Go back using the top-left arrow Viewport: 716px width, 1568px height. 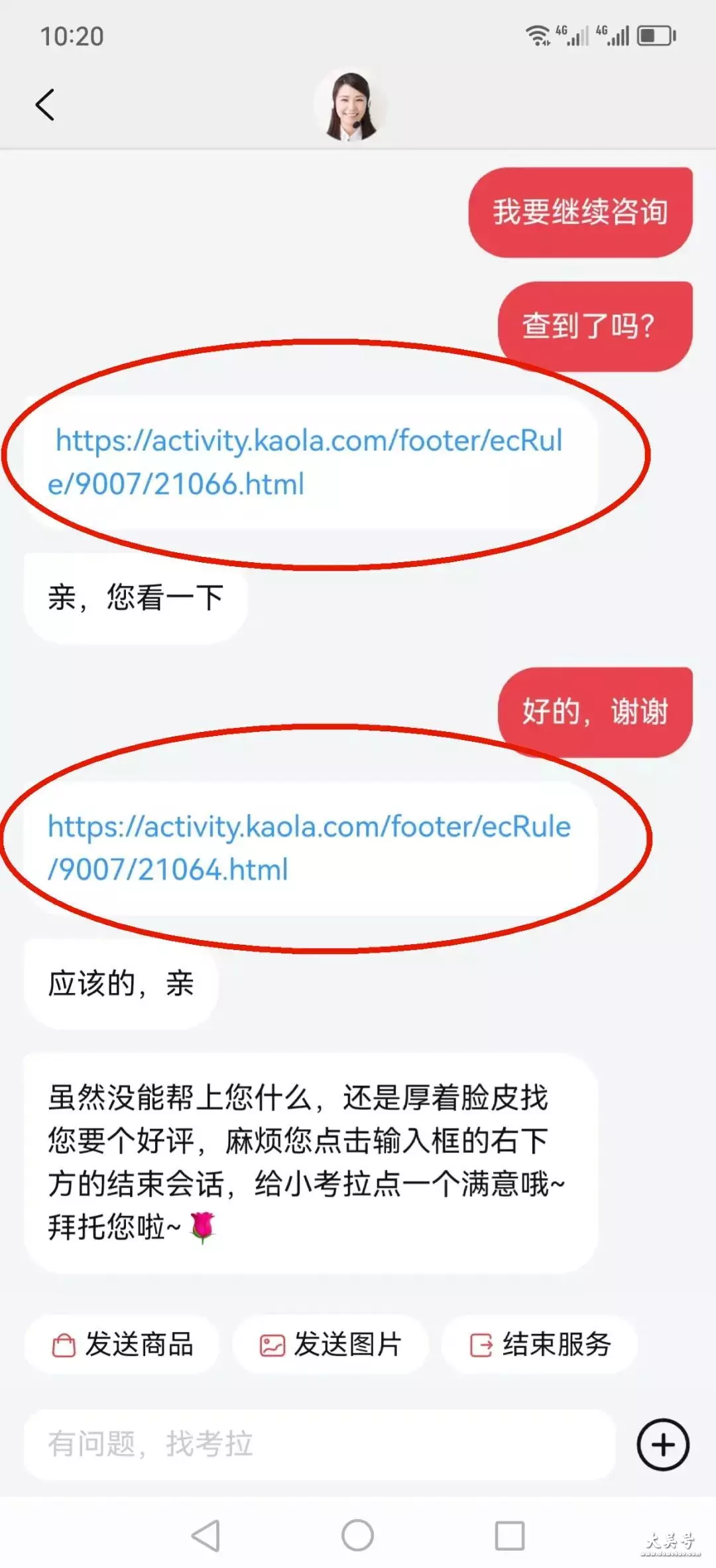(44, 105)
